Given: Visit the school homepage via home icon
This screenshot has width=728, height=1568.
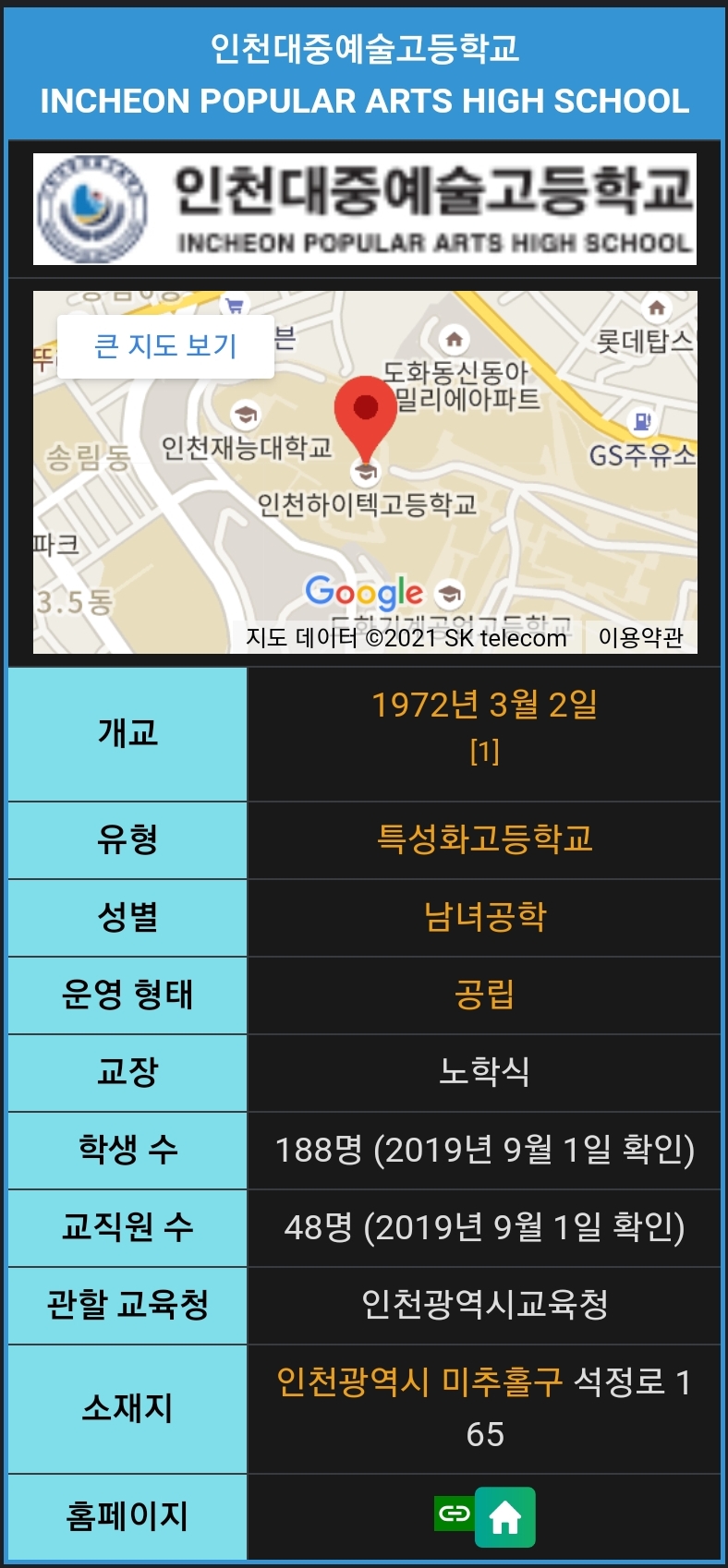Looking at the screenshot, I should point(505,1517).
